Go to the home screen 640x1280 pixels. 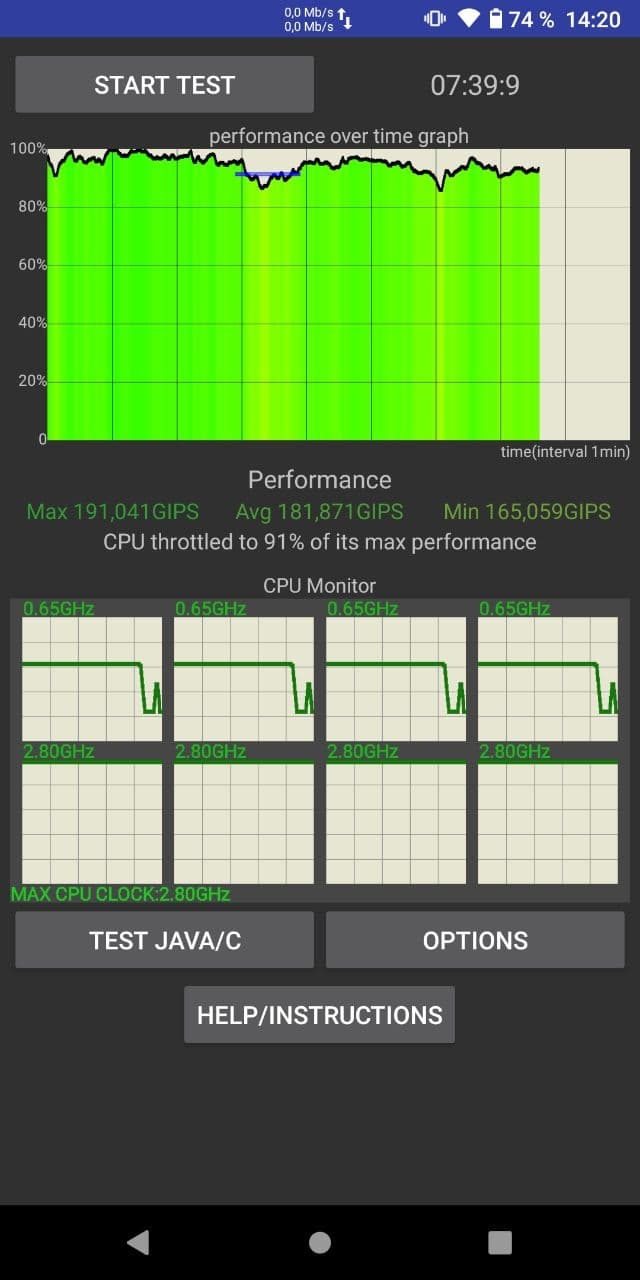point(320,1242)
